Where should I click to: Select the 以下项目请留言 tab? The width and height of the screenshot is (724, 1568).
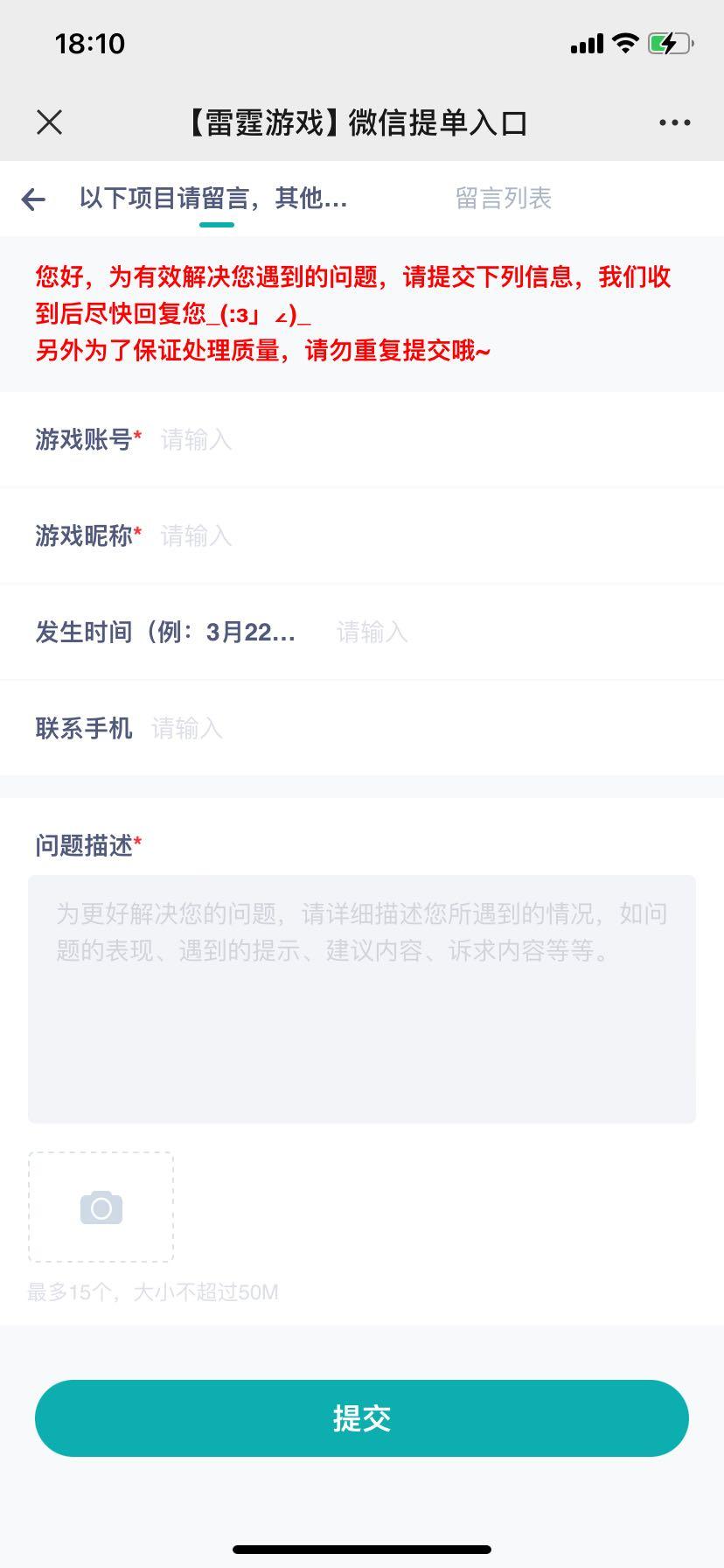coord(214,199)
